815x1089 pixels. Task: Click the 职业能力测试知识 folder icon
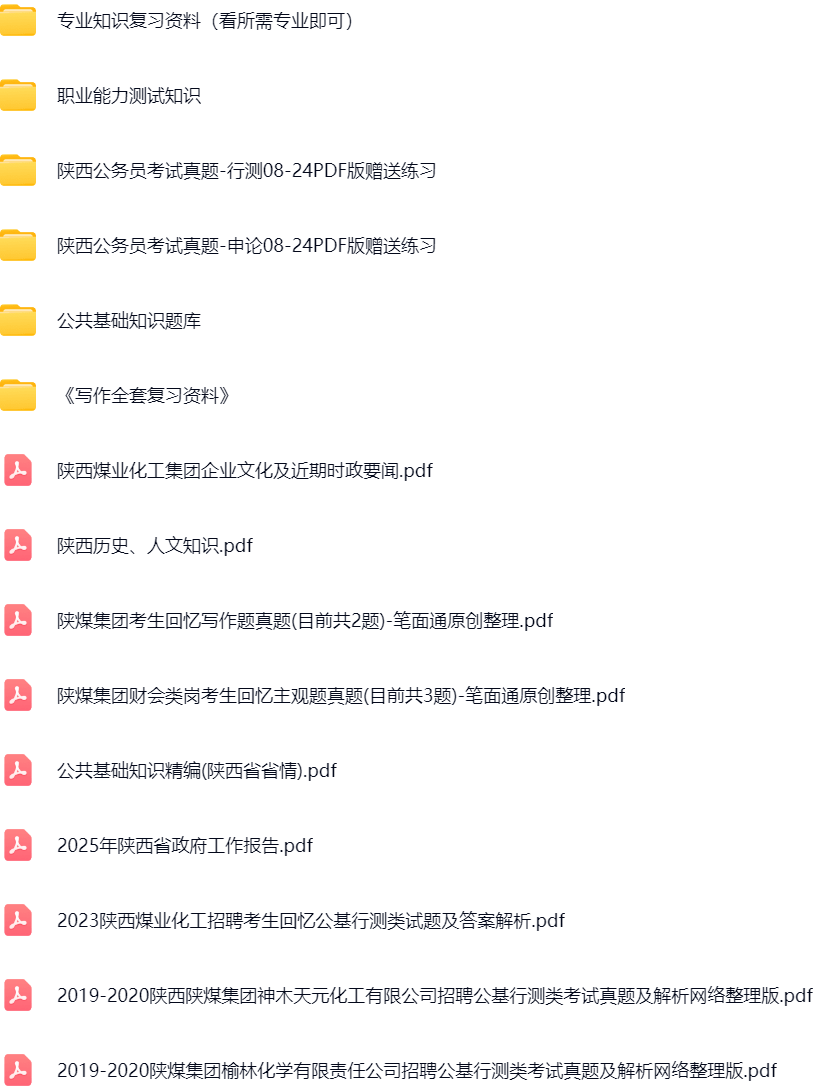[x=16, y=94]
